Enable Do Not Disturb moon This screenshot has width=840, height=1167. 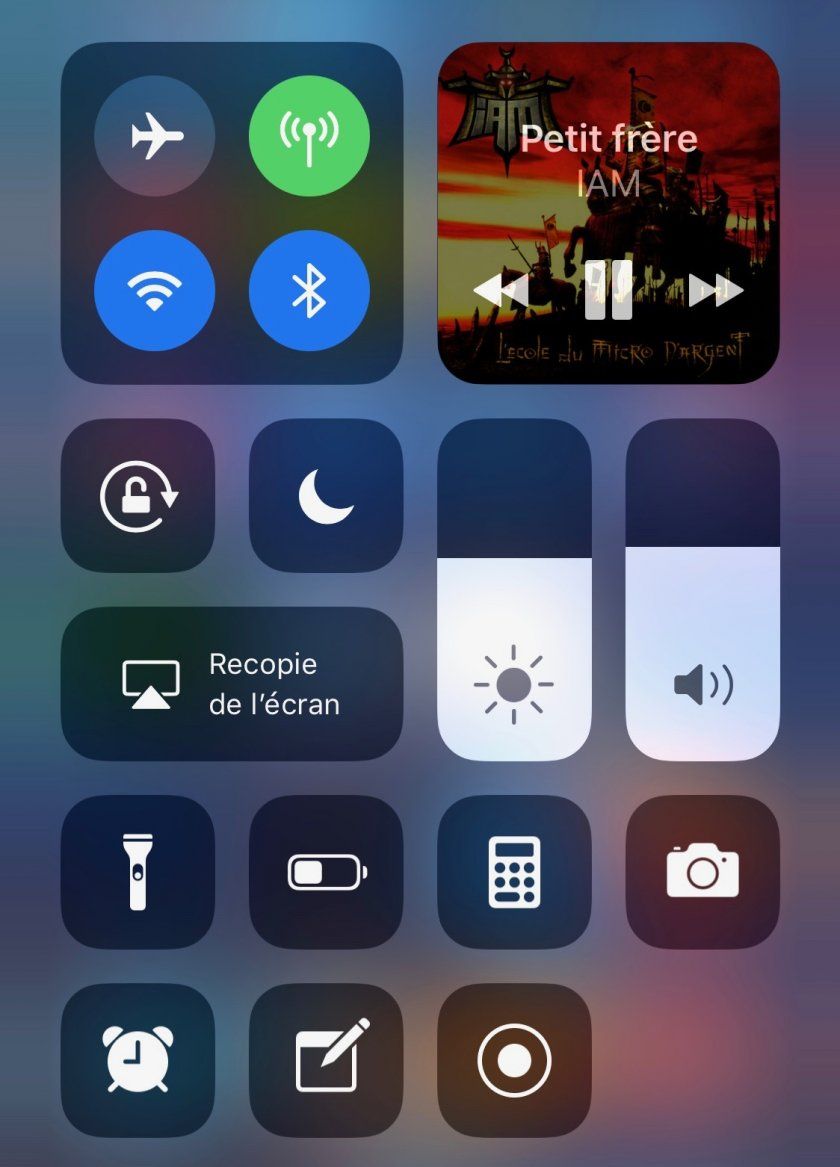(326, 496)
